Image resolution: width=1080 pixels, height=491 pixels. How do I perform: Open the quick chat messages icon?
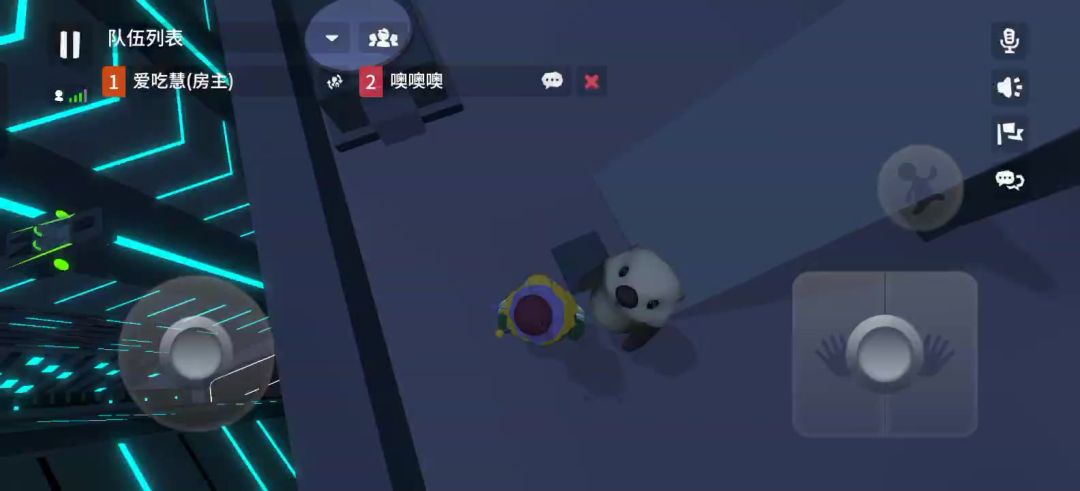coord(1009,180)
